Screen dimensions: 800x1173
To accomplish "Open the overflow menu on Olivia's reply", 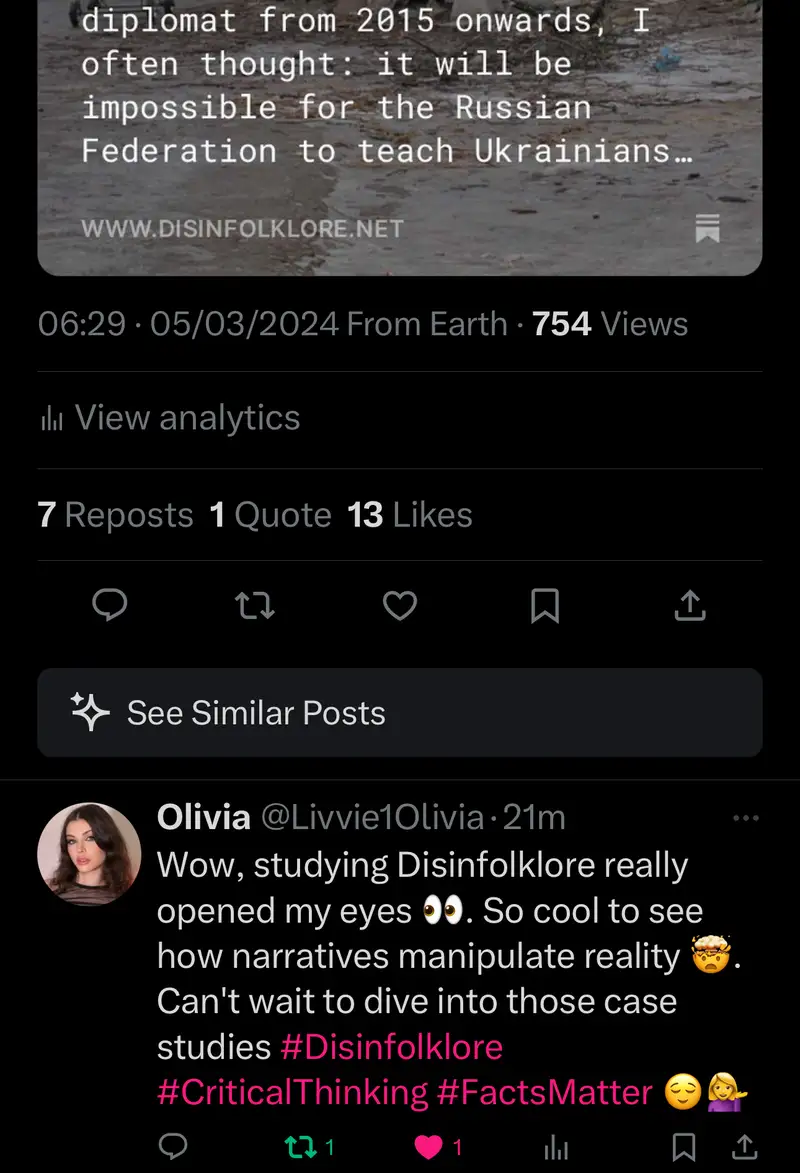I will pos(746,818).
